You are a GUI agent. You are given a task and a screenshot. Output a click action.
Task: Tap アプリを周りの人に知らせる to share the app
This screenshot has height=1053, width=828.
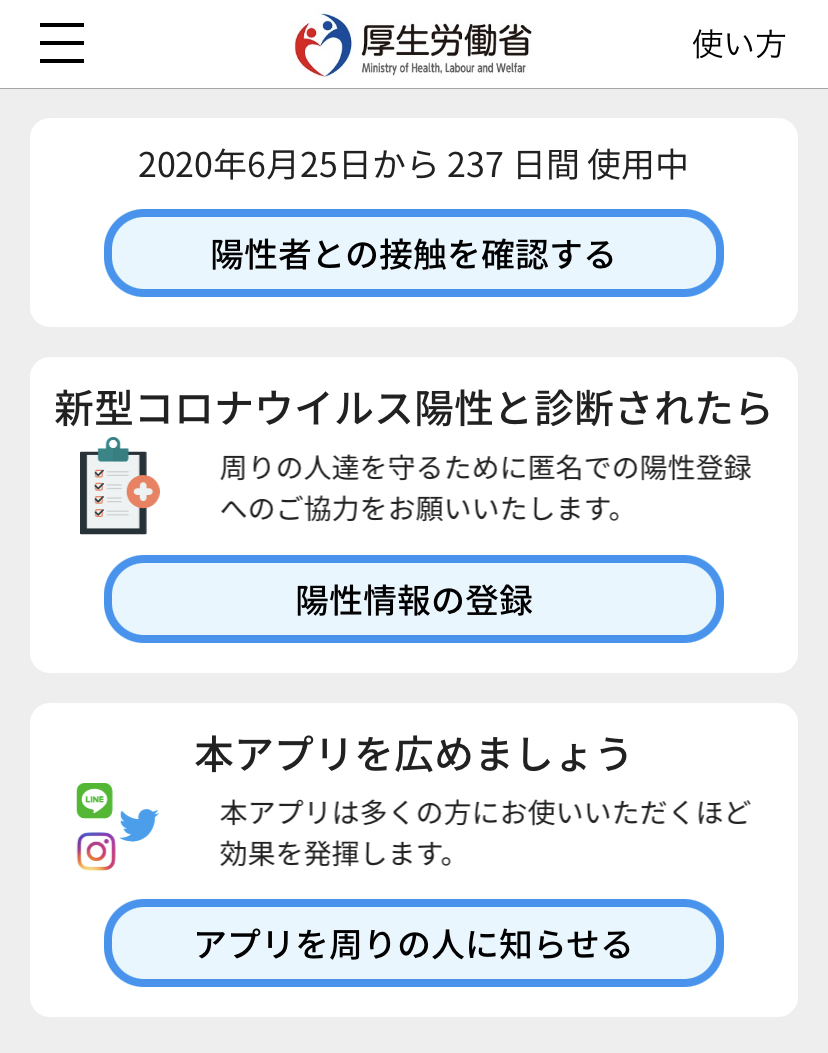(413, 944)
